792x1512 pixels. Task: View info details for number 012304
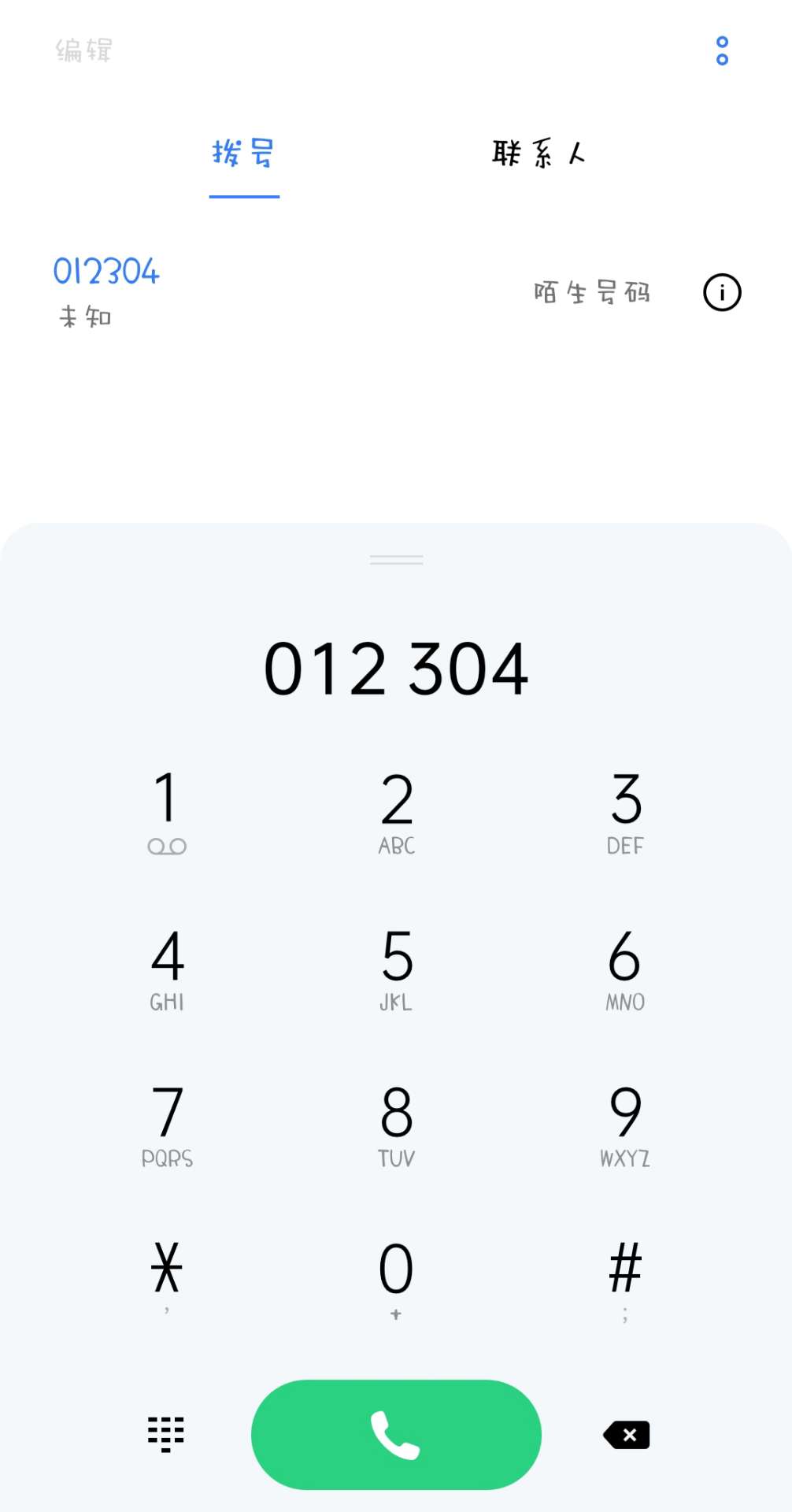point(722,292)
